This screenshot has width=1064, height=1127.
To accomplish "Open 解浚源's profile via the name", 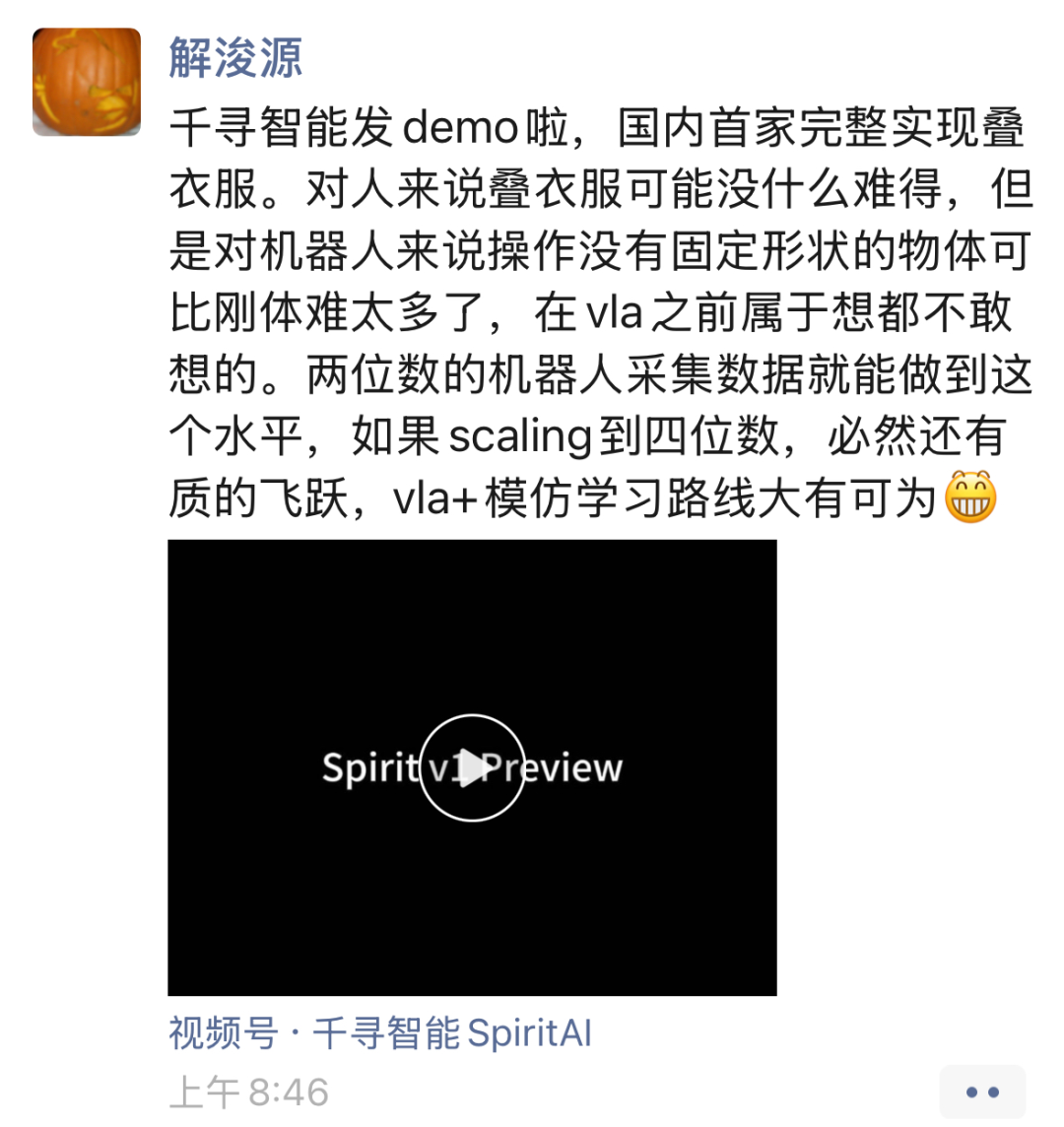I will (235, 57).
